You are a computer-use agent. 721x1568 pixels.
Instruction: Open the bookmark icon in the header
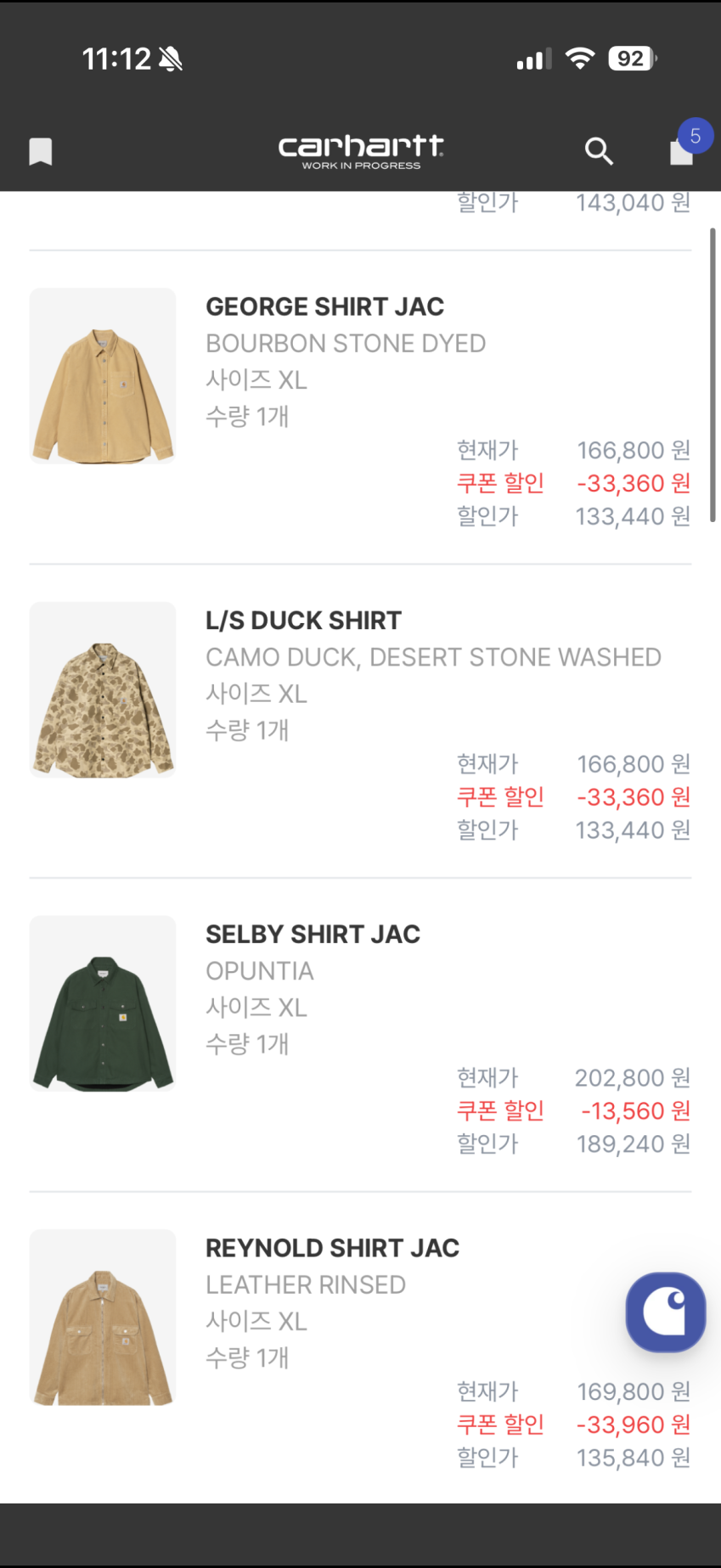click(41, 152)
